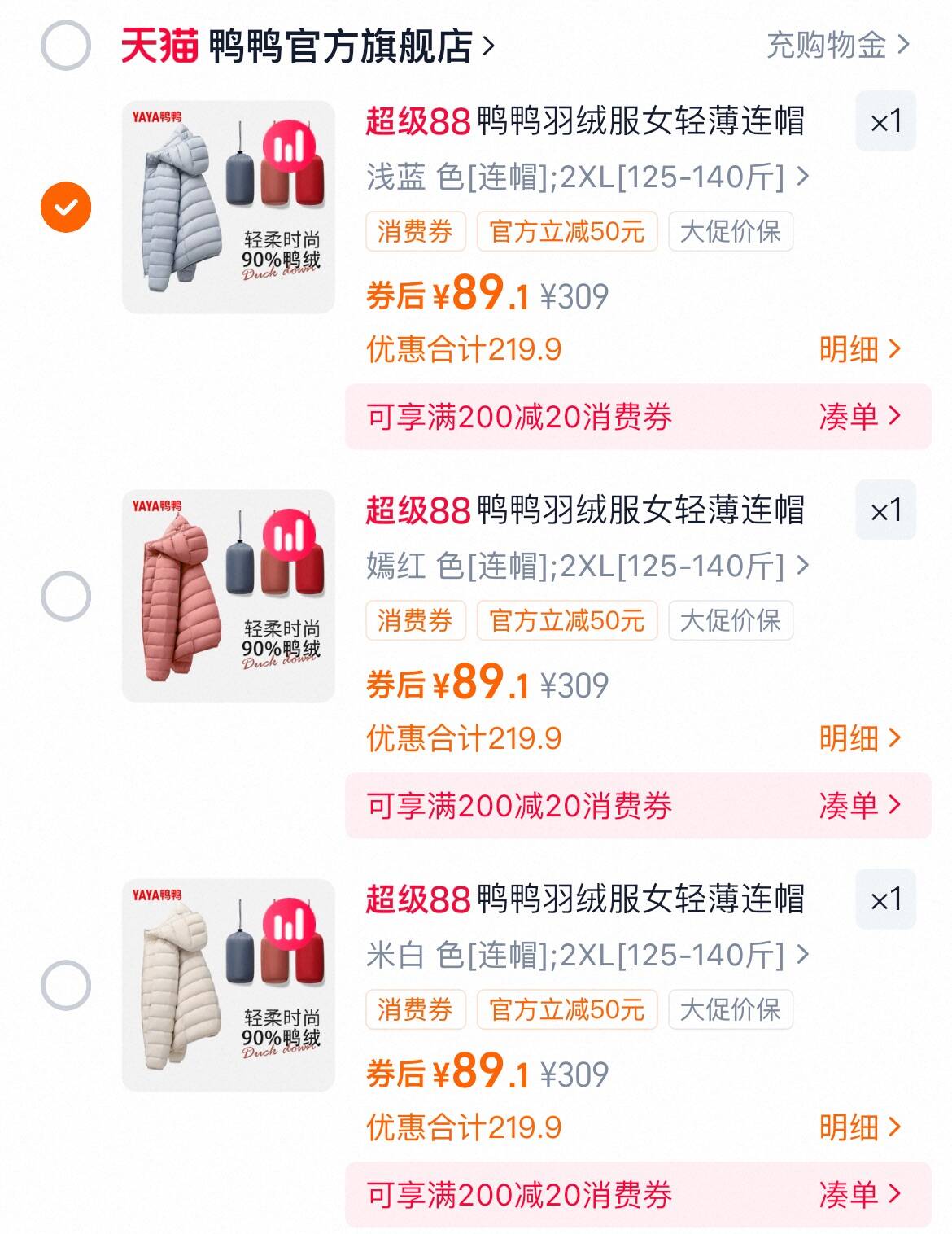Click 凑单 to add more for coupon
Screen dimensions: 952x1234
coord(858,417)
